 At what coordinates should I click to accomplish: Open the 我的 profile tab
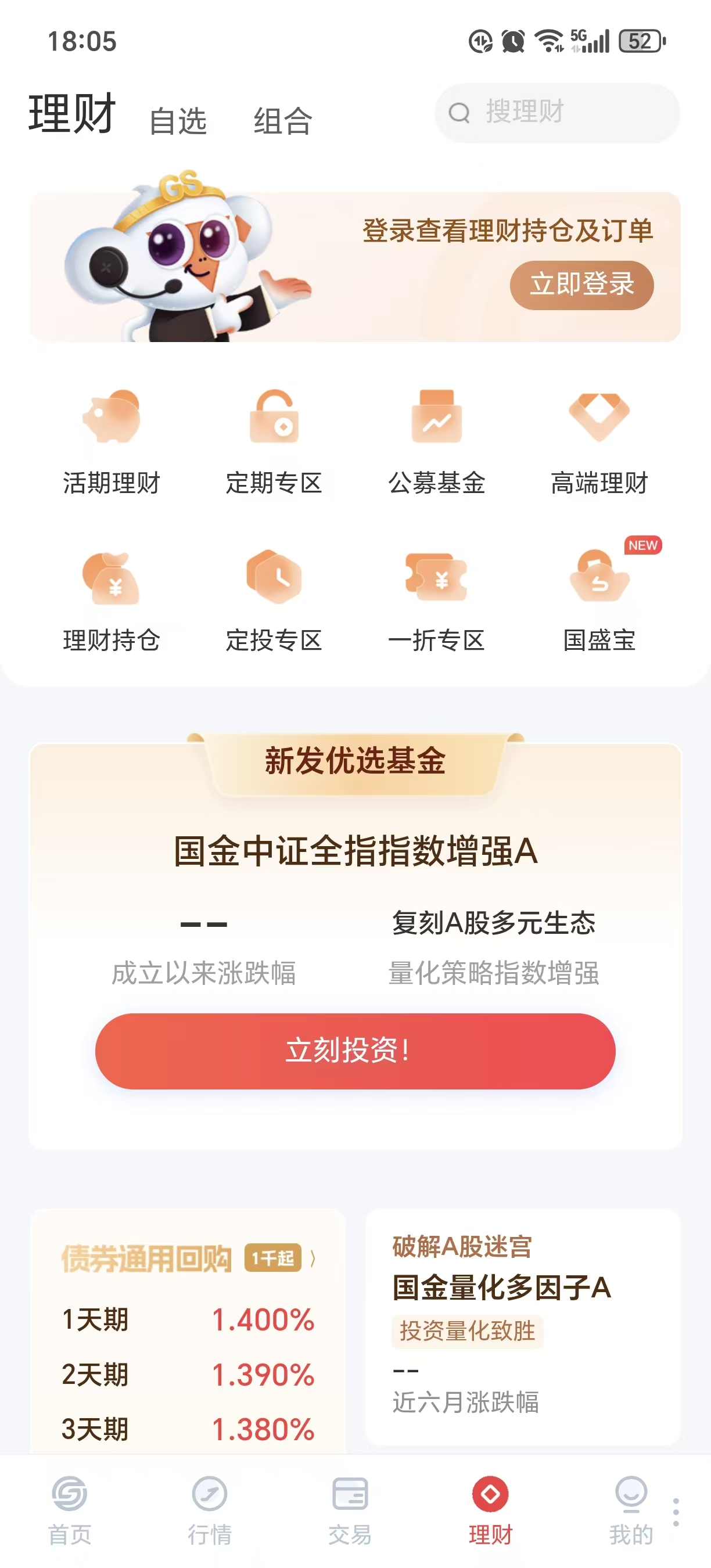[631, 1511]
